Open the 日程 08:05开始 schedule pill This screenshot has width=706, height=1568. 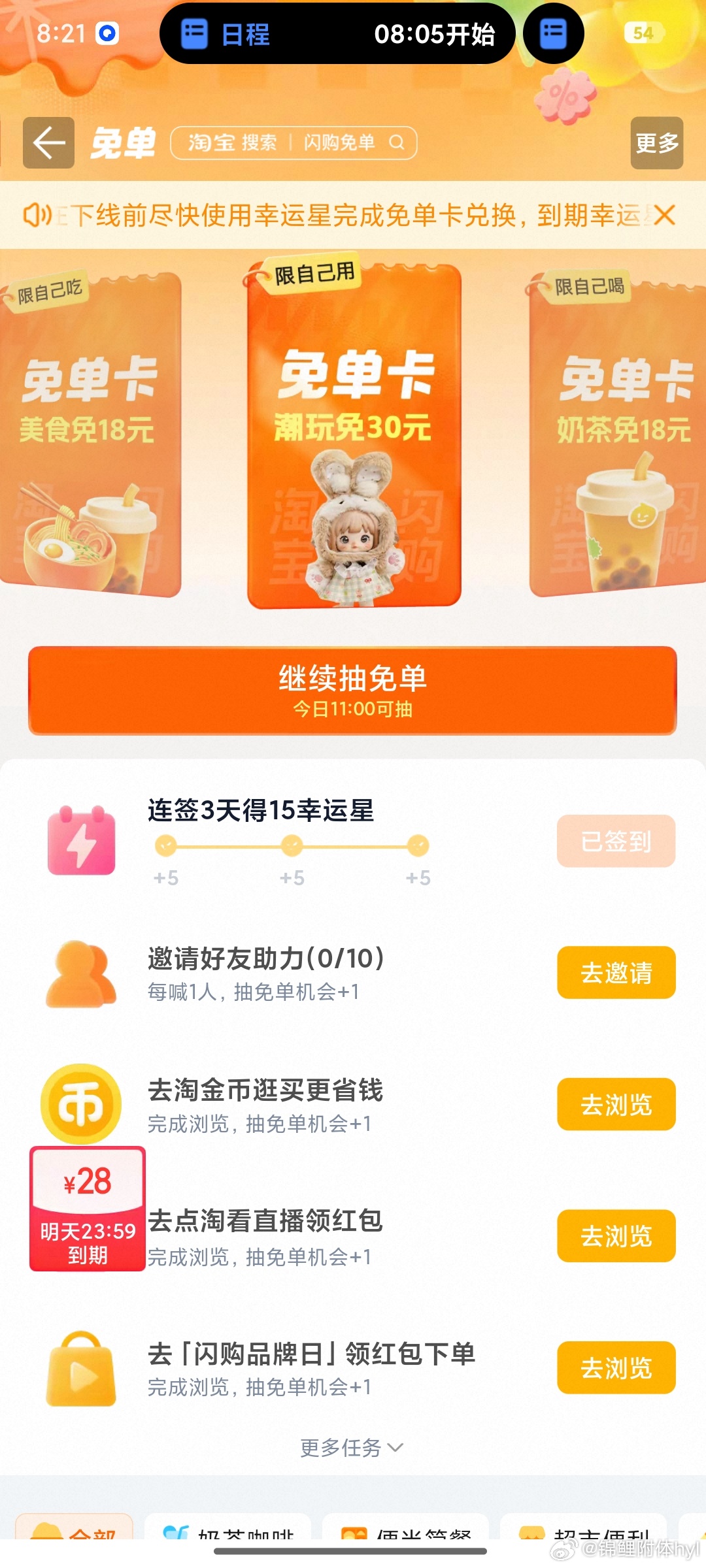click(x=337, y=34)
